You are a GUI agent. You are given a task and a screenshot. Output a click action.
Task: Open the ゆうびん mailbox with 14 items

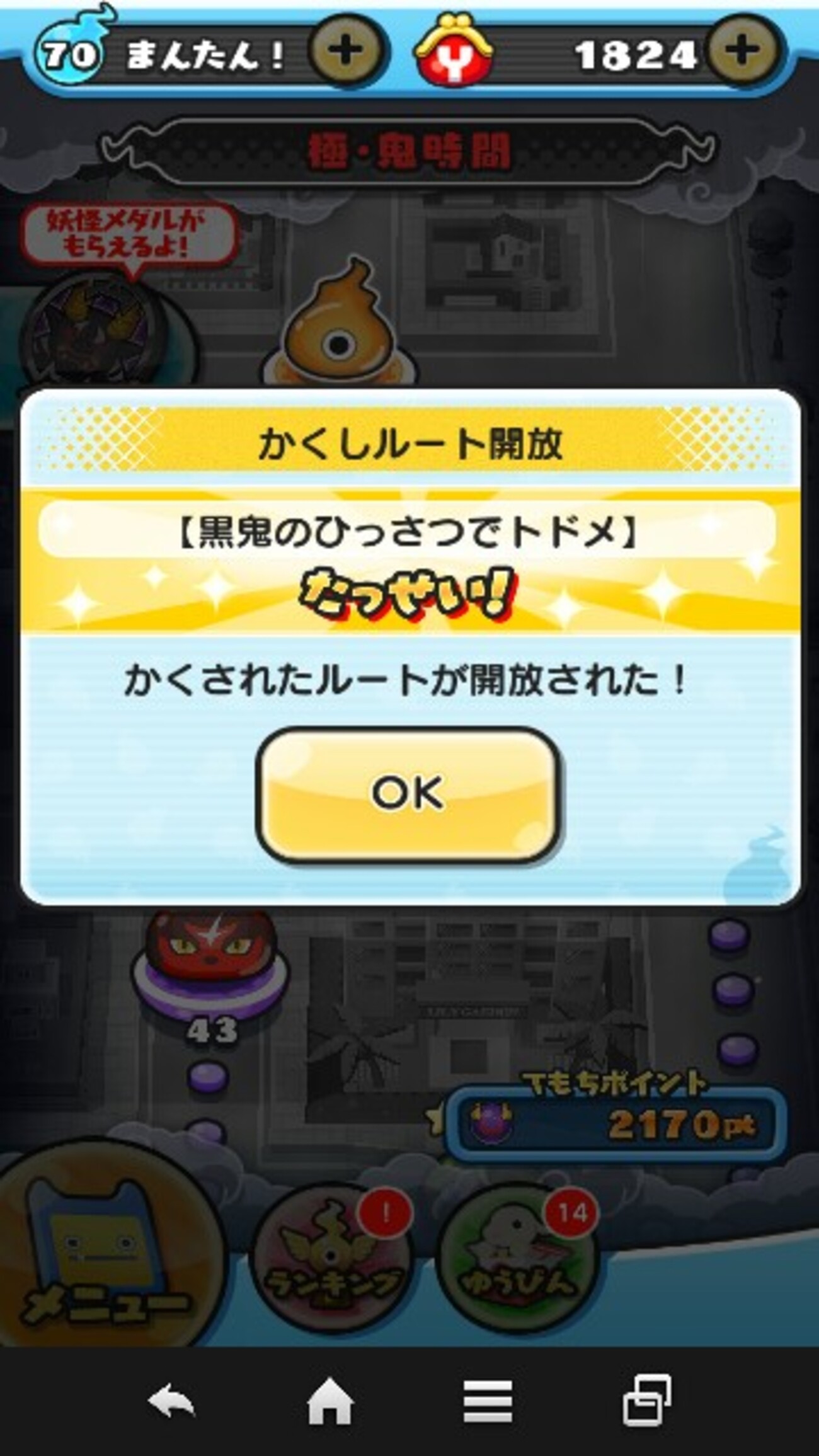(517, 1260)
